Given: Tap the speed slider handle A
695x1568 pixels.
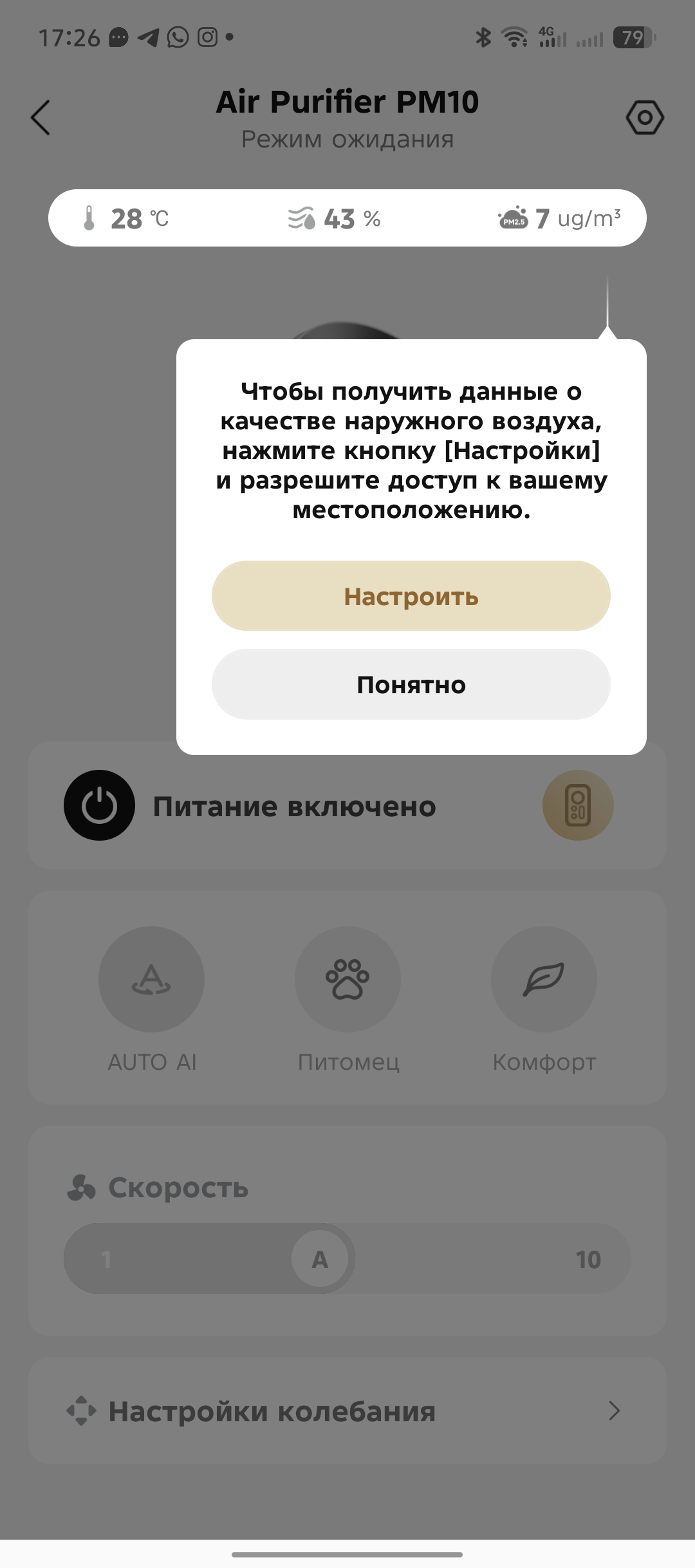Looking at the screenshot, I should [x=320, y=1259].
